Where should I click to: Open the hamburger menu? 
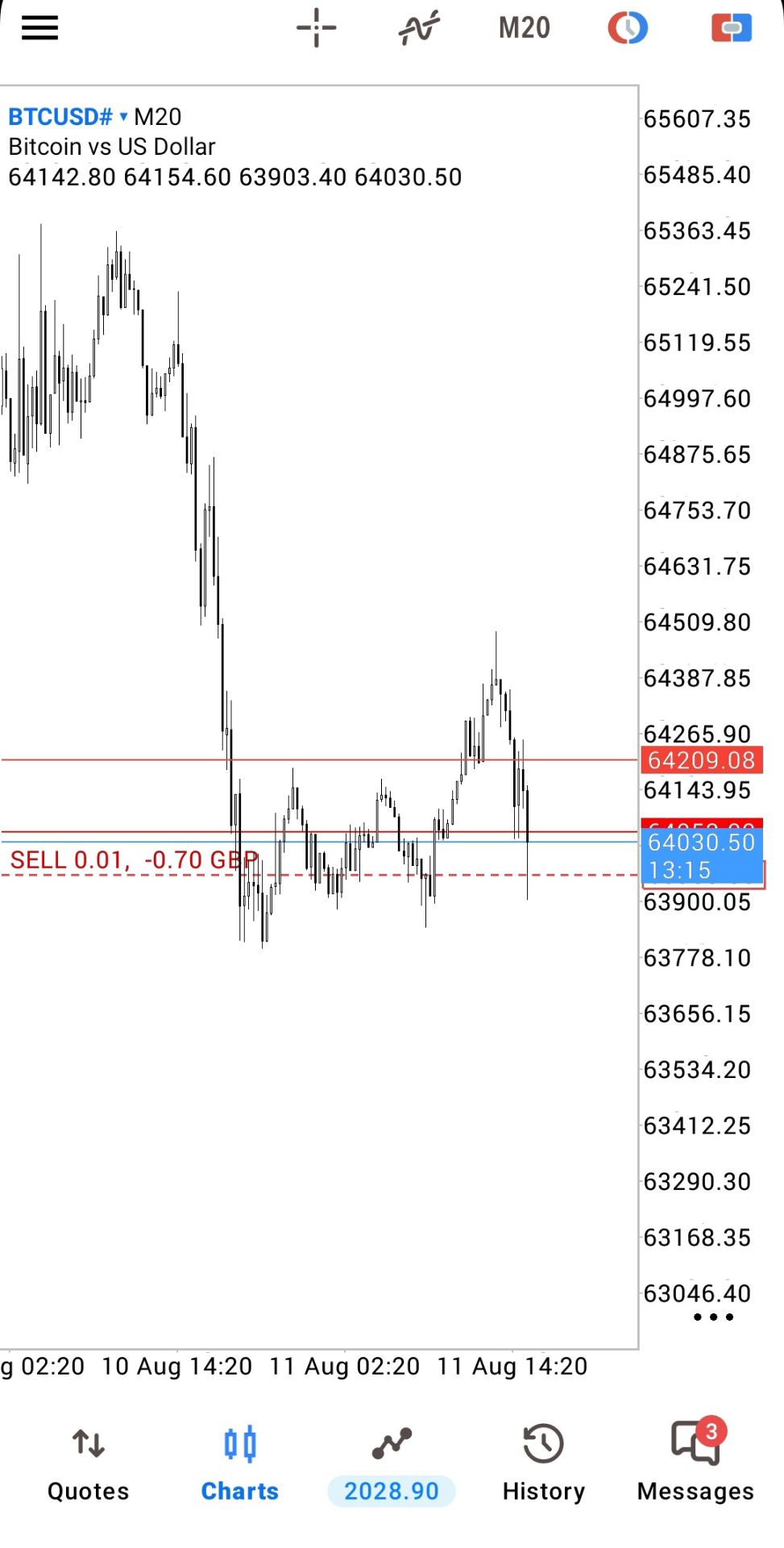[x=39, y=28]
